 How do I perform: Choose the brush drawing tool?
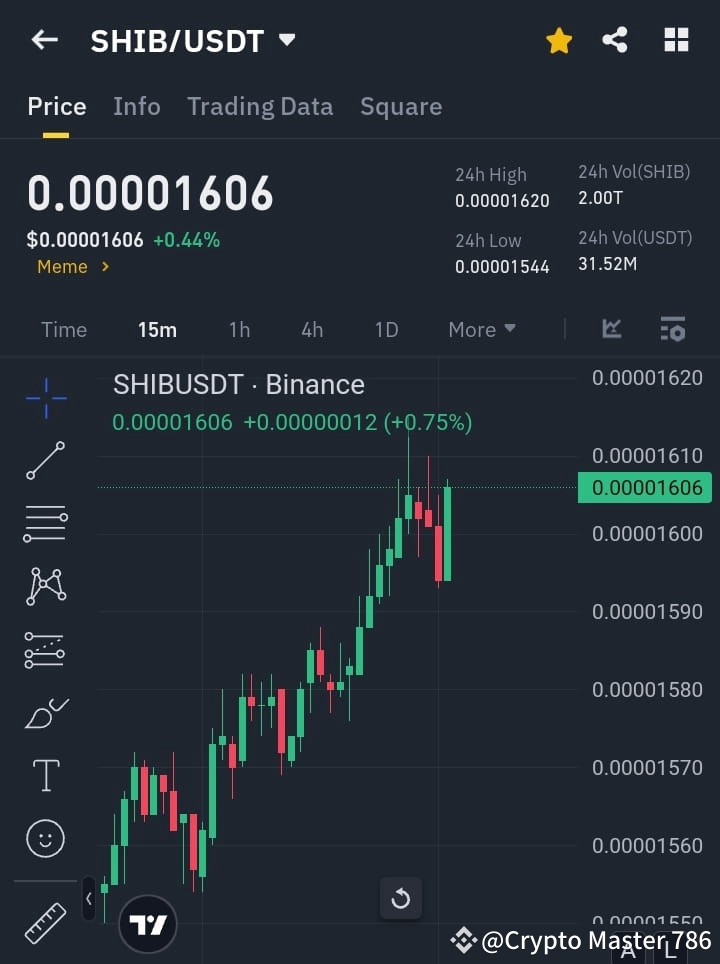[45, 712]
